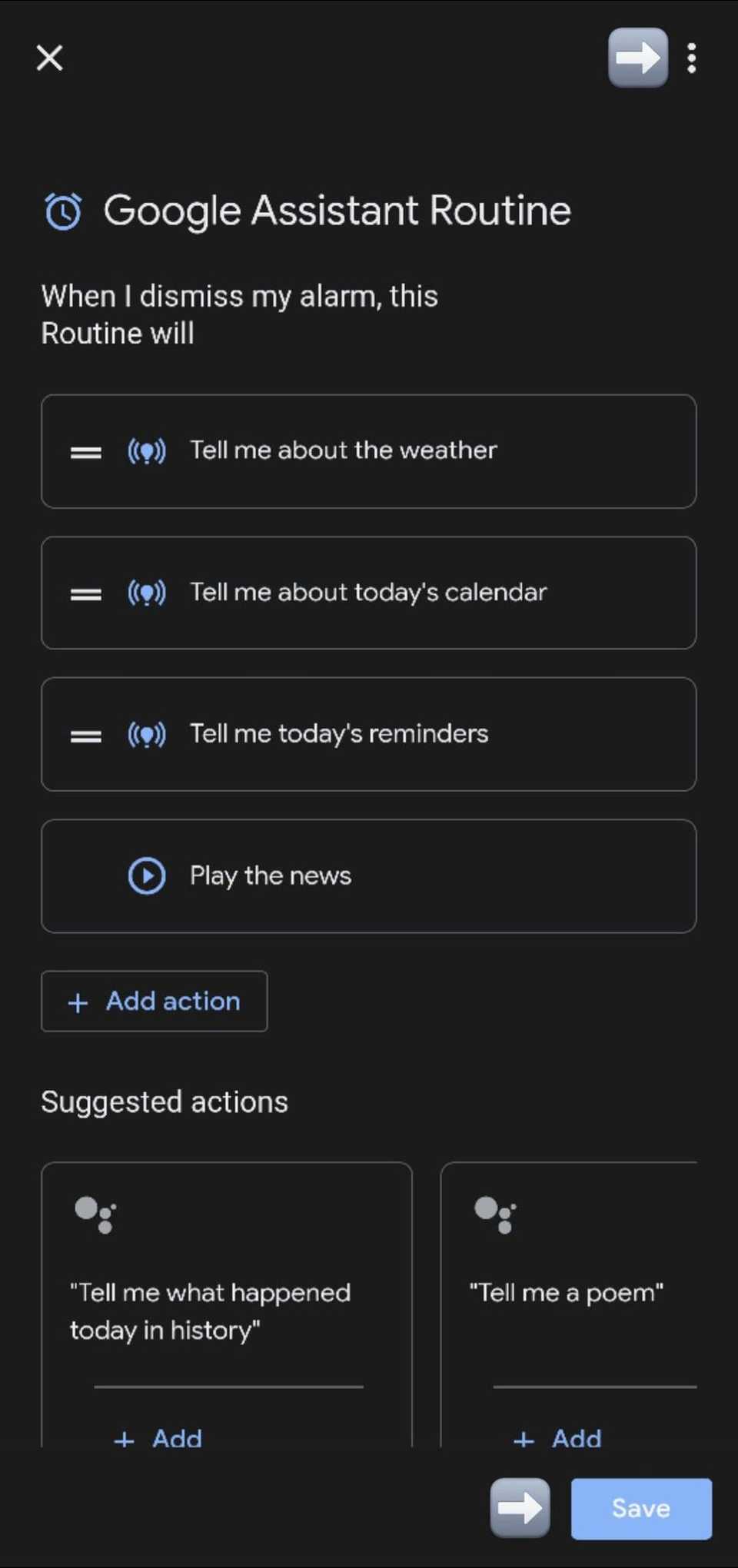
Task: Click the reorder handle for today's reminders
Action: click(85, 735)
